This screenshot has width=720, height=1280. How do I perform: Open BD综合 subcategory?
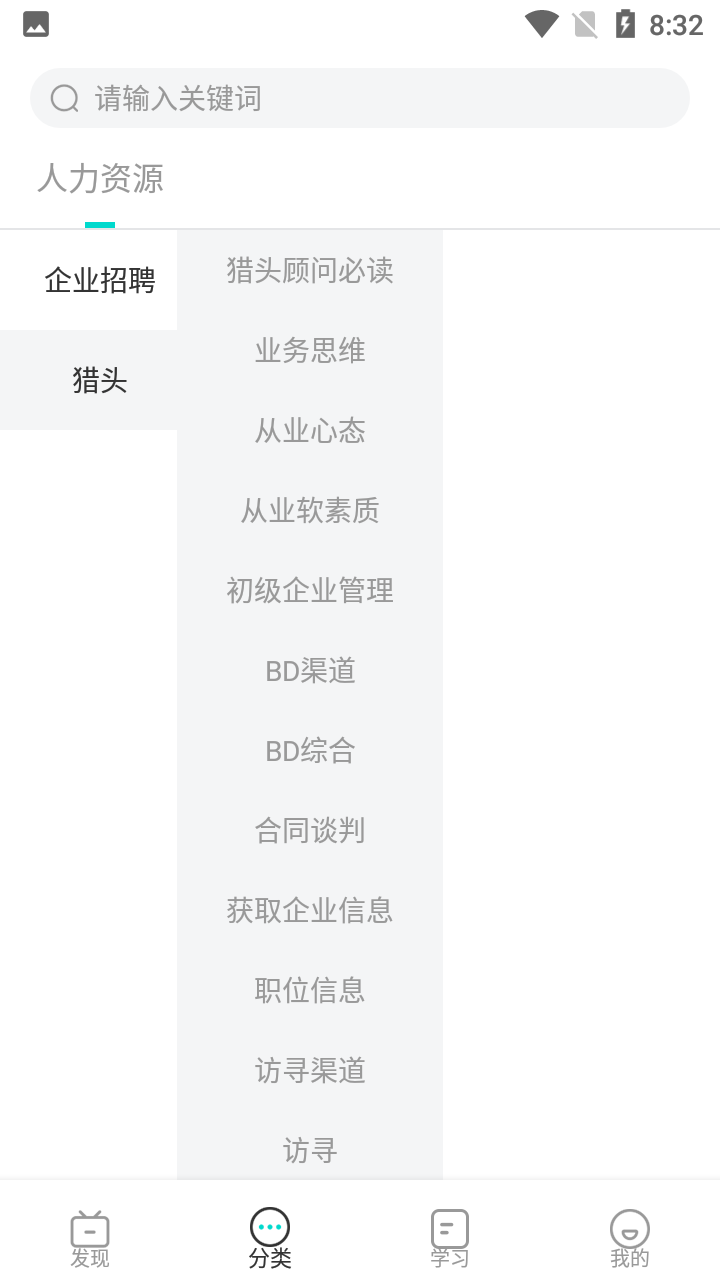pyautogui.click(x=310, y=750)
